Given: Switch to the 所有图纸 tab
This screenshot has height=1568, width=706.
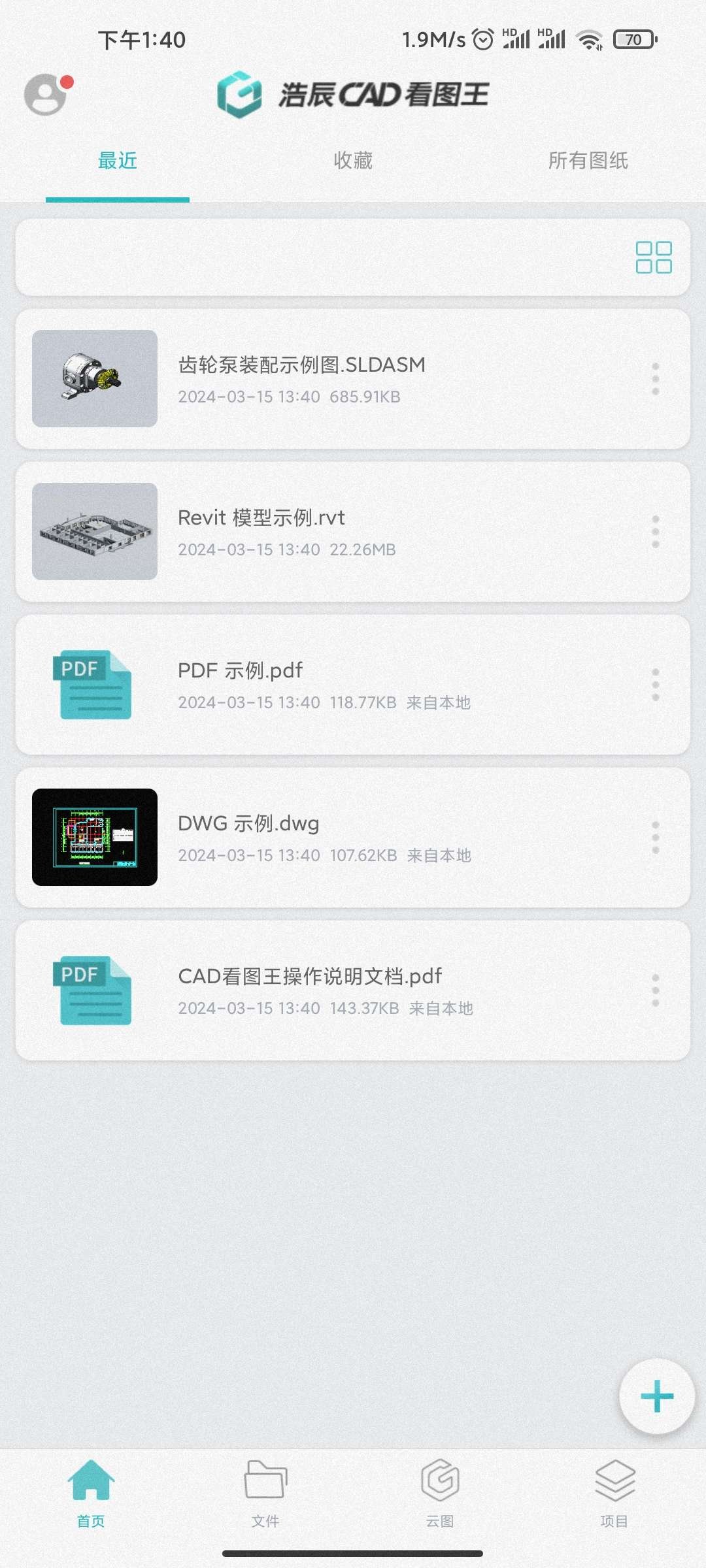Looking at the screenshot, I should coord(588,160).
